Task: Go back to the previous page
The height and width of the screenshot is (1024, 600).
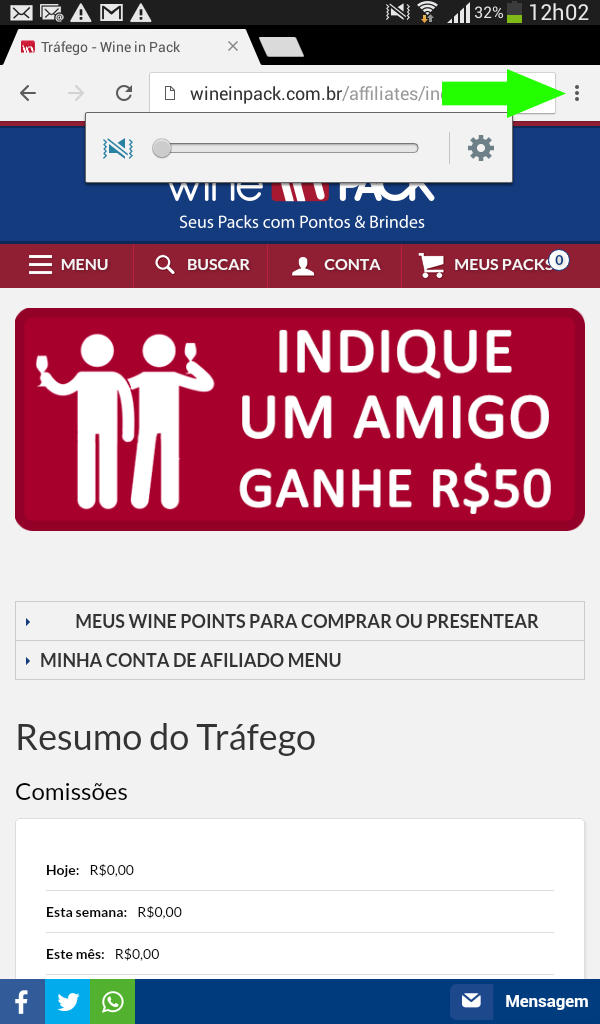Action: [x=28, y=93]
